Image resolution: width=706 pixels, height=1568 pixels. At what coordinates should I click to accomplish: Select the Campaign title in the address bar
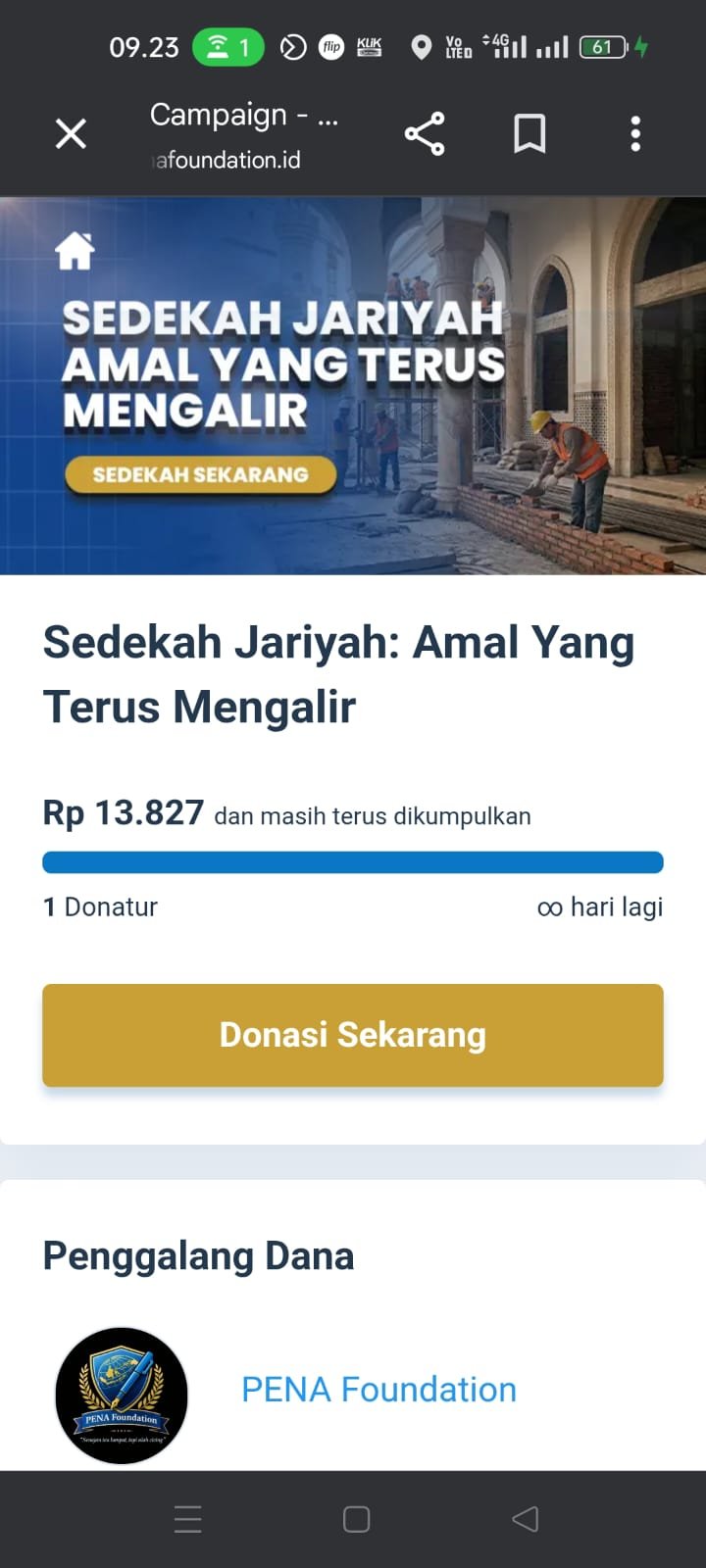point(243,115)
